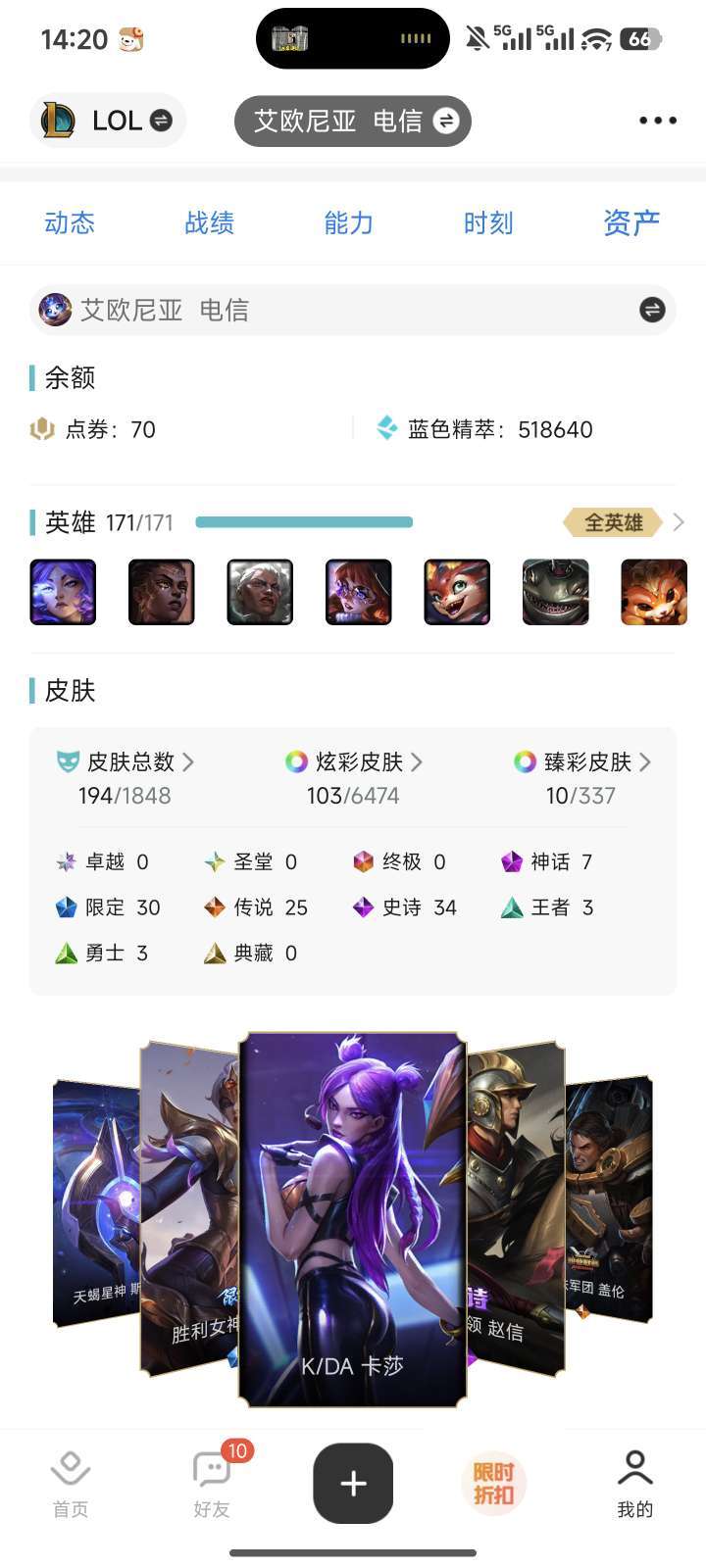Switch to the 战绩 tab
This screenshot has height=1568, width=706.
tap(208, 223)
